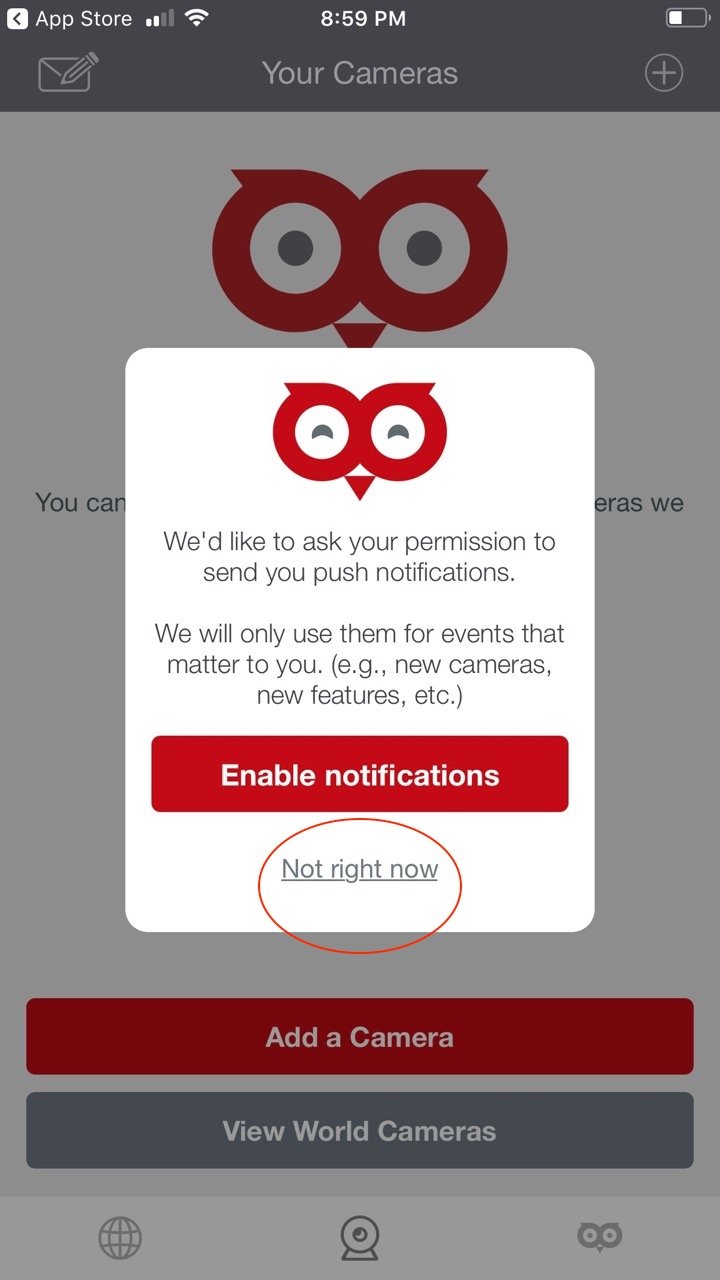Viewport: 720px width, 1280px height.
Task: Enable push notifications
Action: (x=360, y=775)
